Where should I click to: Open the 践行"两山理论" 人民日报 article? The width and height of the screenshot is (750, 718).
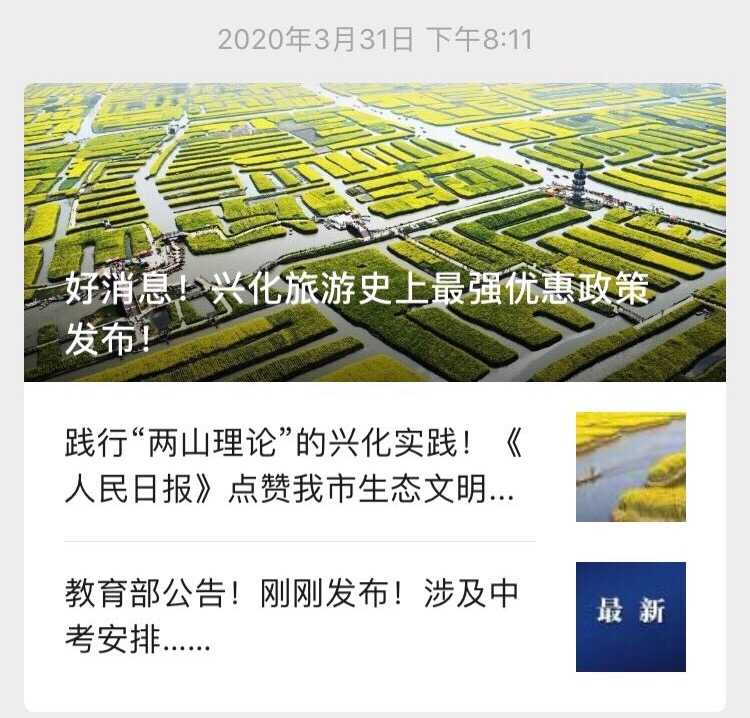click(x=300, y=466)
